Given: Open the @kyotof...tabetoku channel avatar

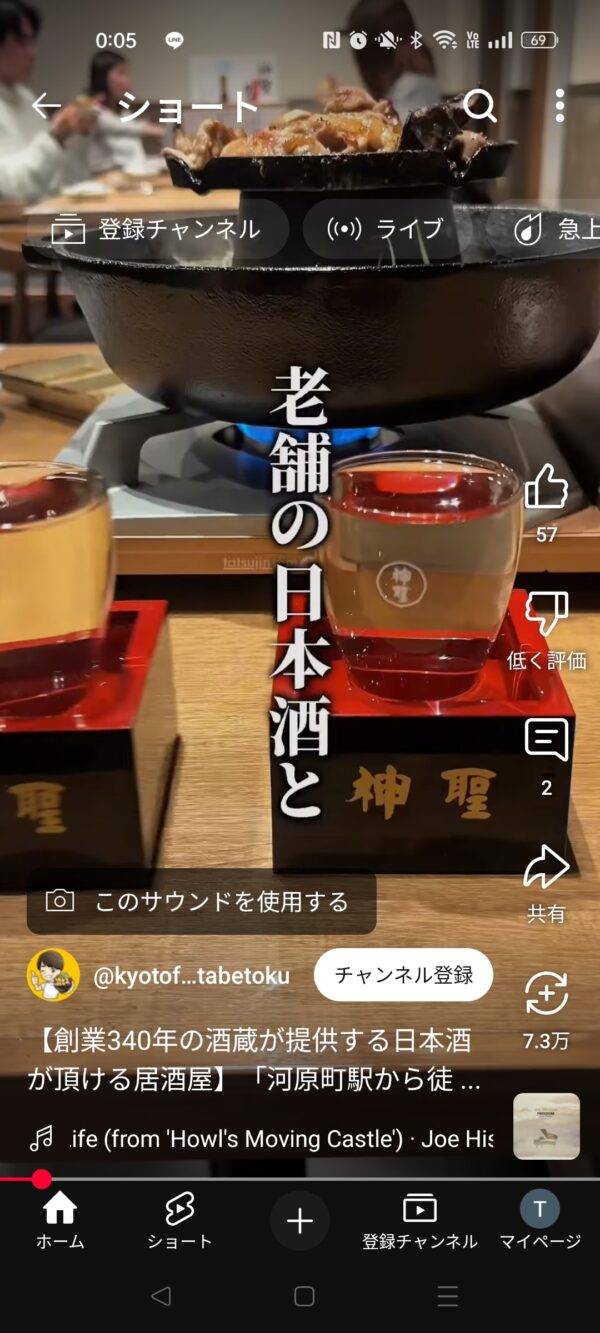Looking at the screenshot, I should (x=53, y=975).
